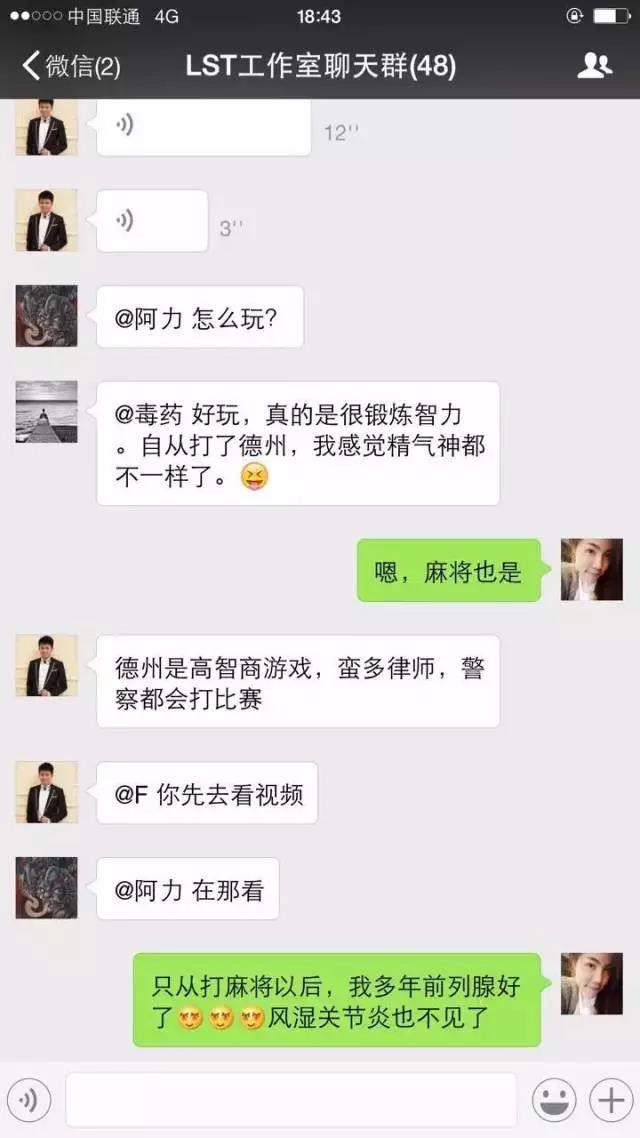The image size is (640, 1138).
Task: Tap the message text input field
Action: (x=290, y=1101)
